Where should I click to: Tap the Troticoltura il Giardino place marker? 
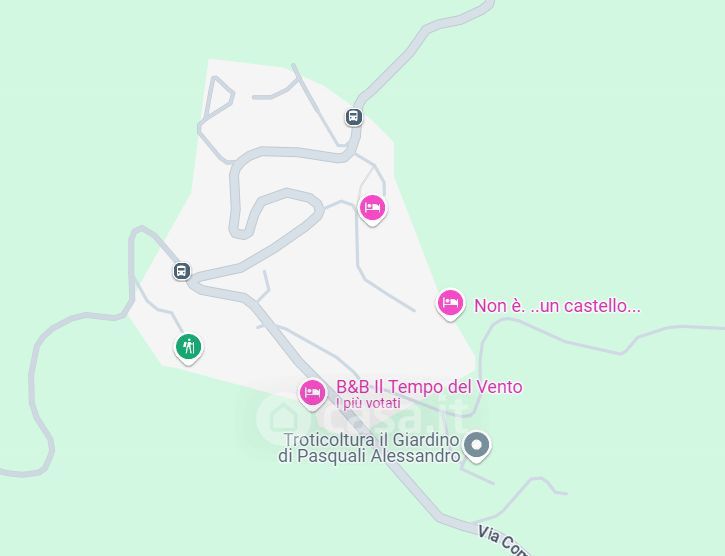coord(478,445)
